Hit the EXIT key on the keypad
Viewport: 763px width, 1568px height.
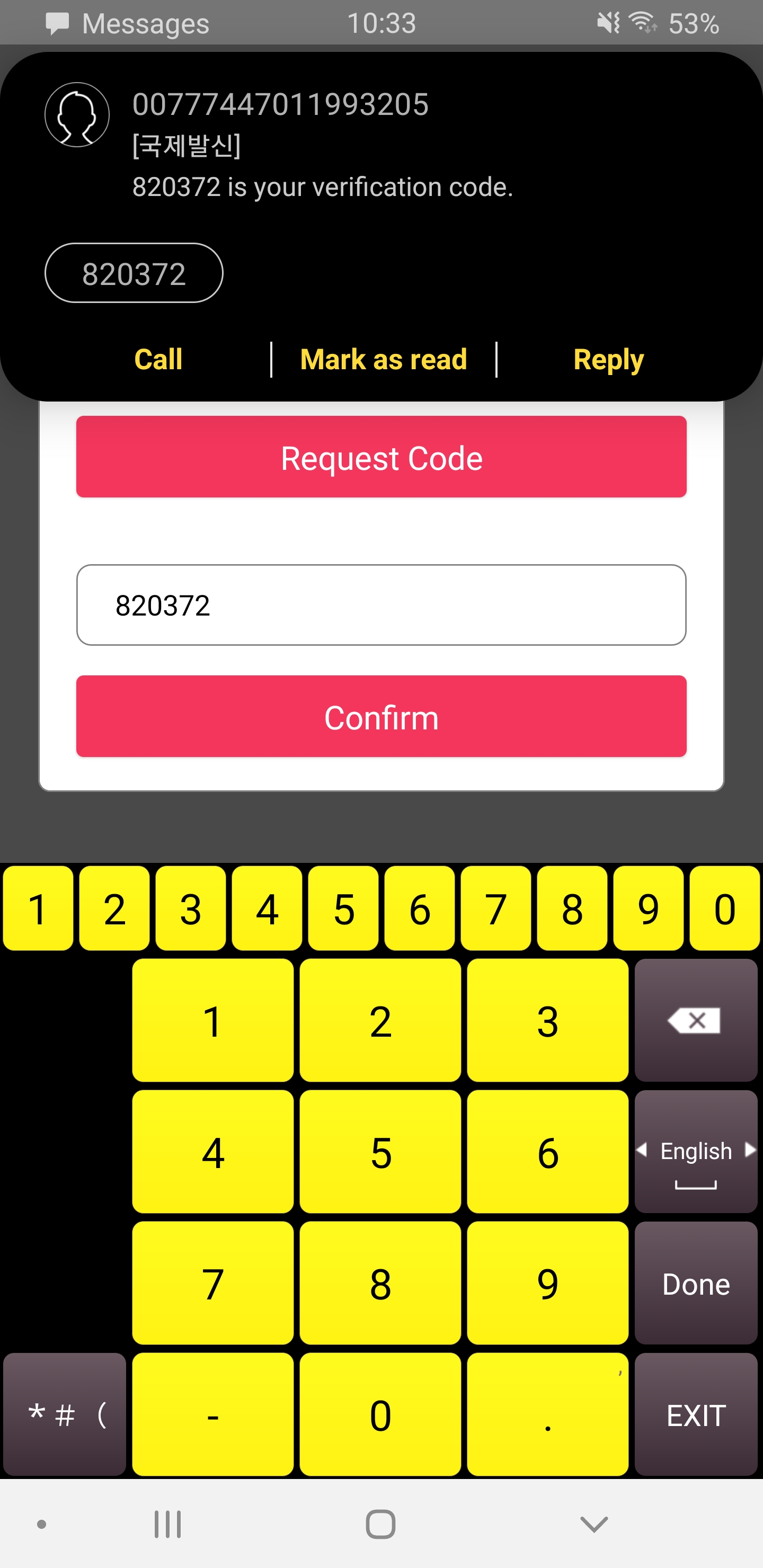click(695, 1415)
